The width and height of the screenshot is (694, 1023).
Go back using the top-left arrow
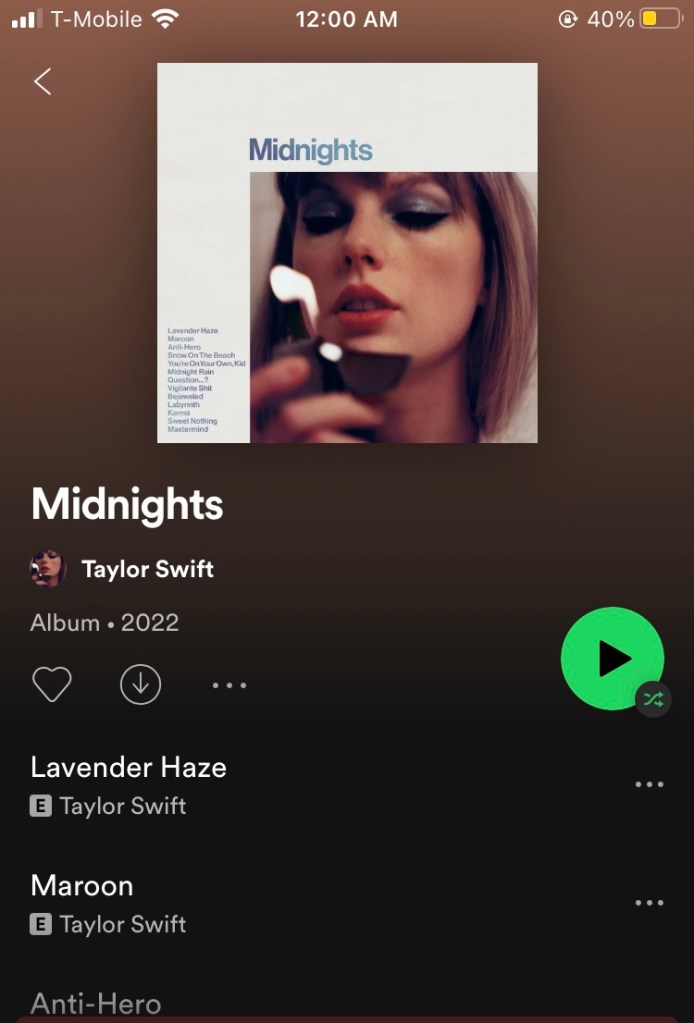tap(42, 82)
